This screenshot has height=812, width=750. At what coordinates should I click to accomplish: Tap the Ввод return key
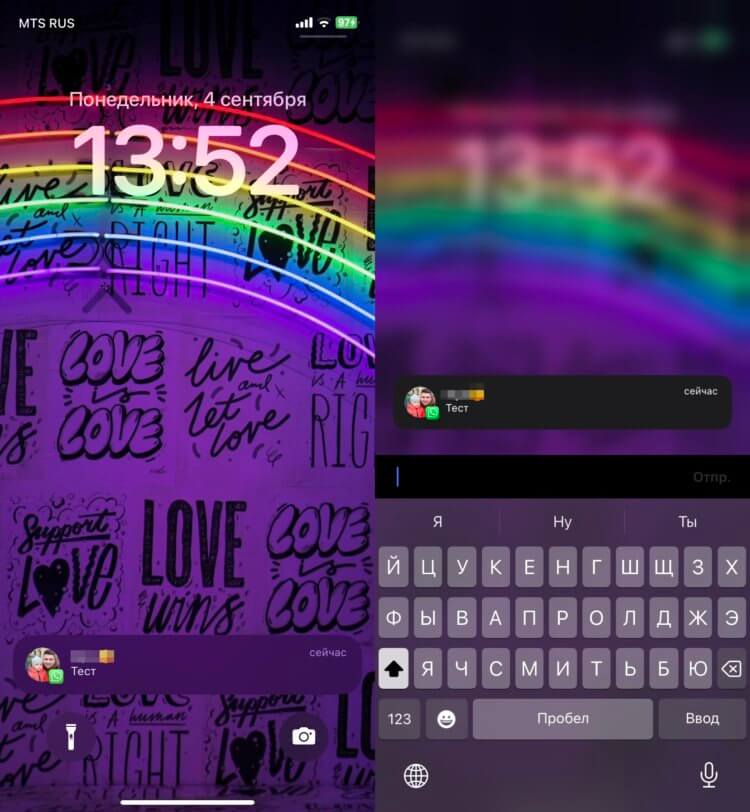point(702,719)
